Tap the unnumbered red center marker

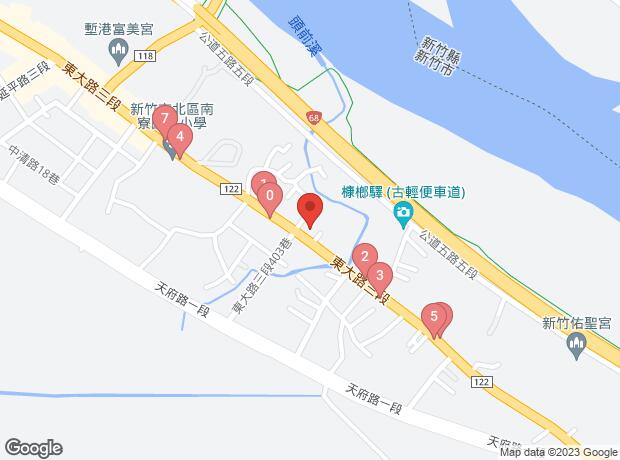pyautogui.click(x=310, y=211)
